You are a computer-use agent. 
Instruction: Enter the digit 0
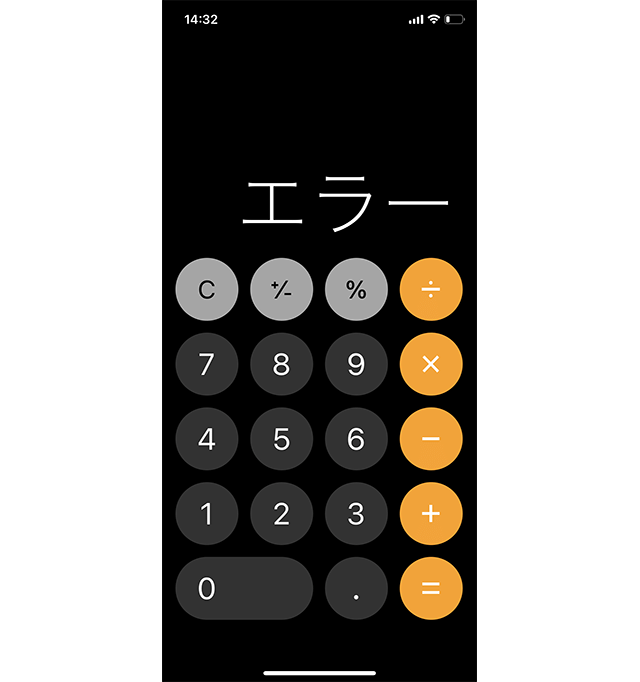pyautogui.click(x=244, y=588)
